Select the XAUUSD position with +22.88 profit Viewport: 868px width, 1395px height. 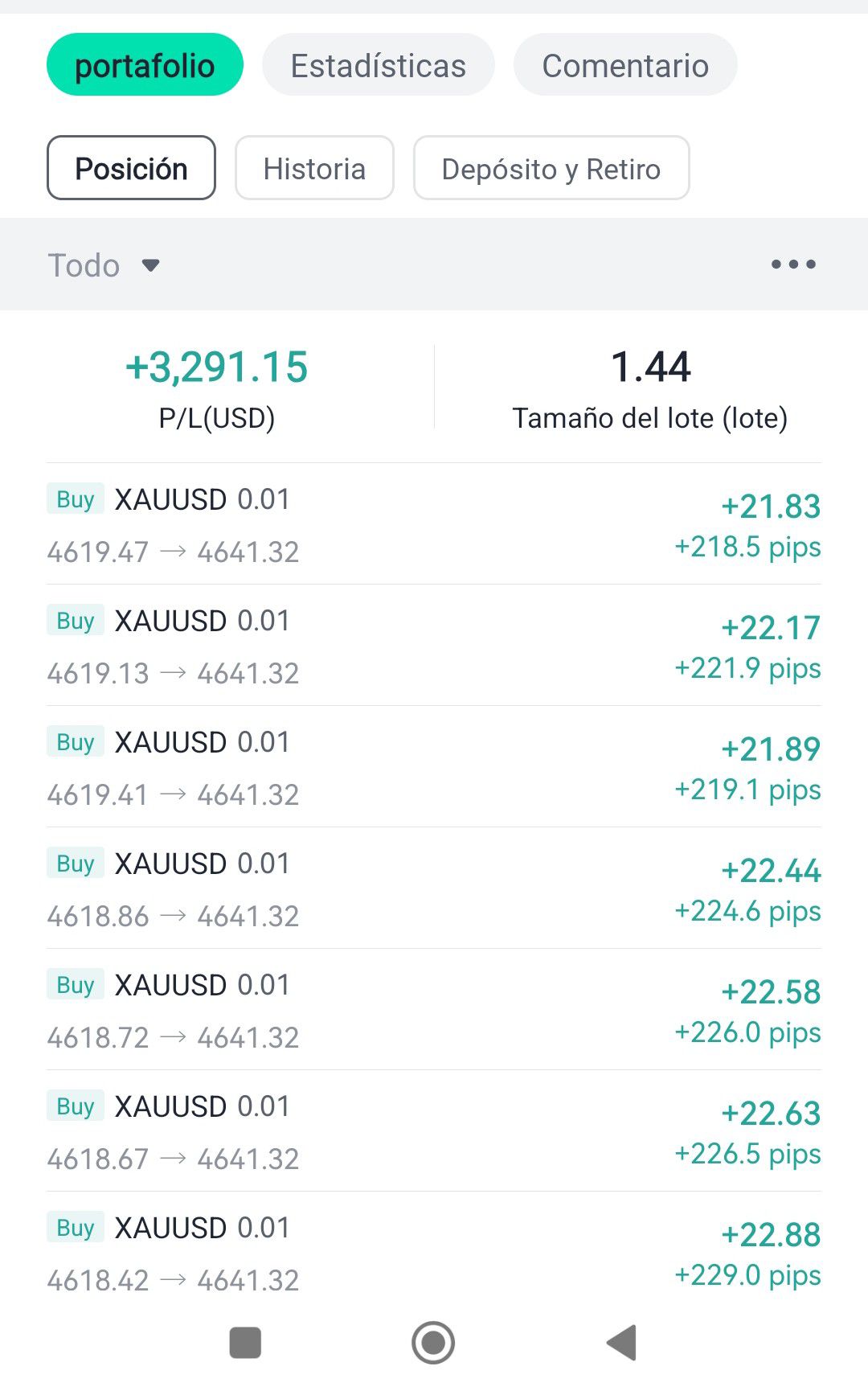pos(434,1253)
